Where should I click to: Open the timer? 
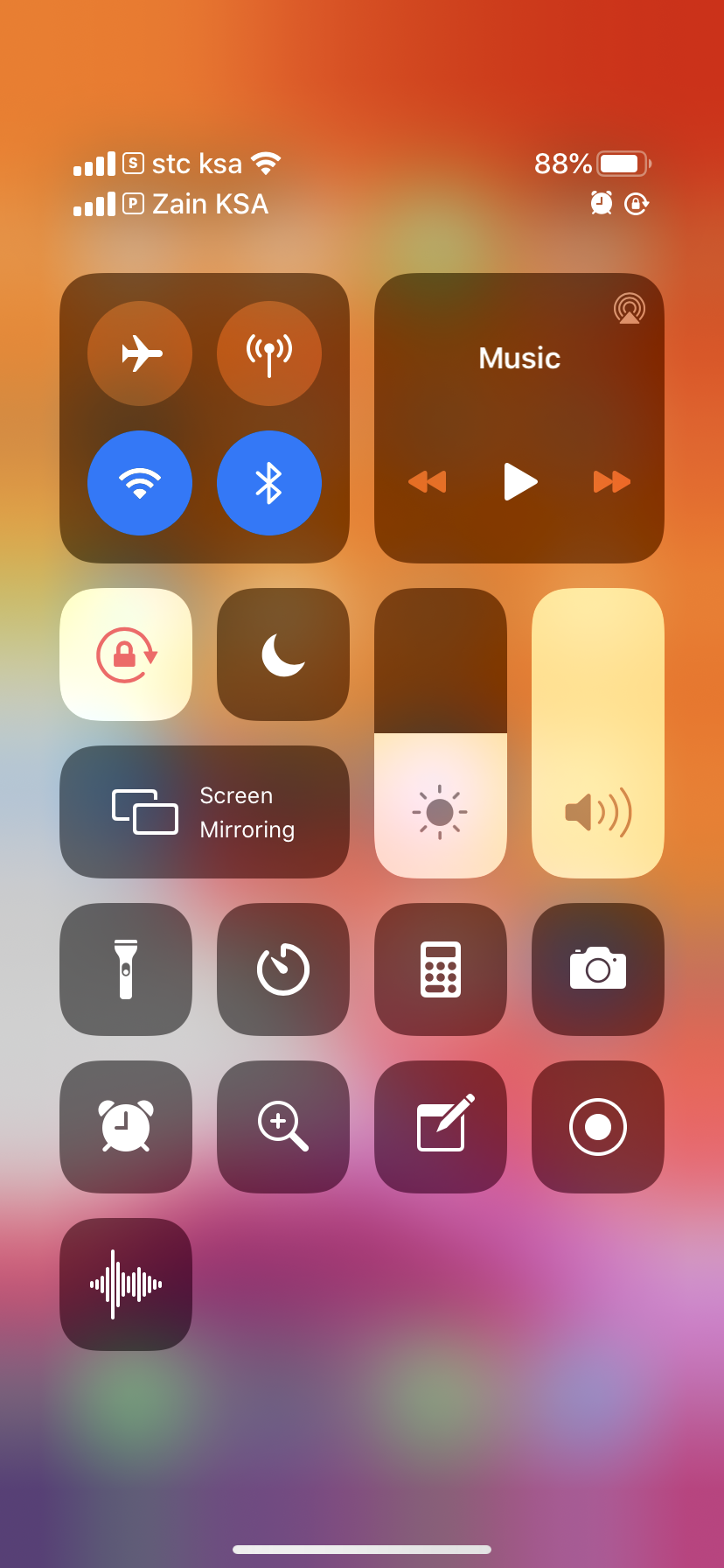tap(283, 969)
